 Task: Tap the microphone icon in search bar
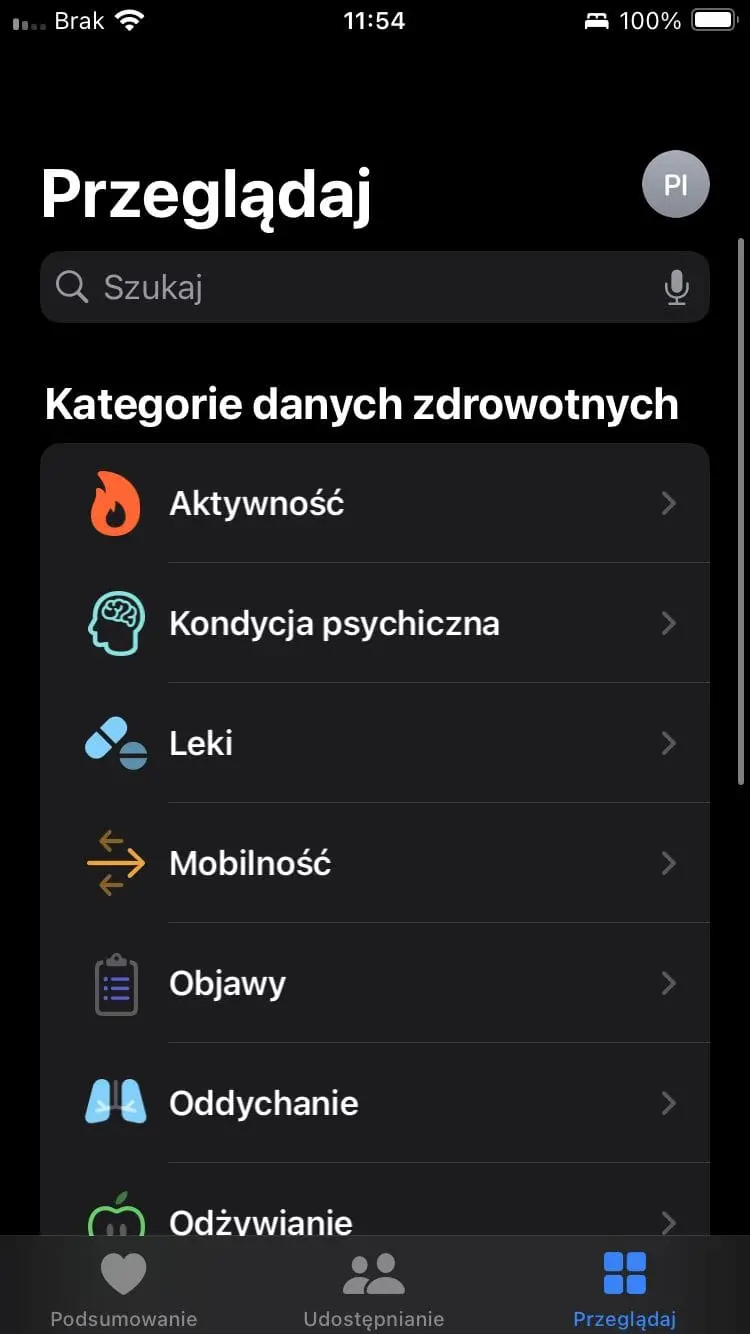point(677,287)
